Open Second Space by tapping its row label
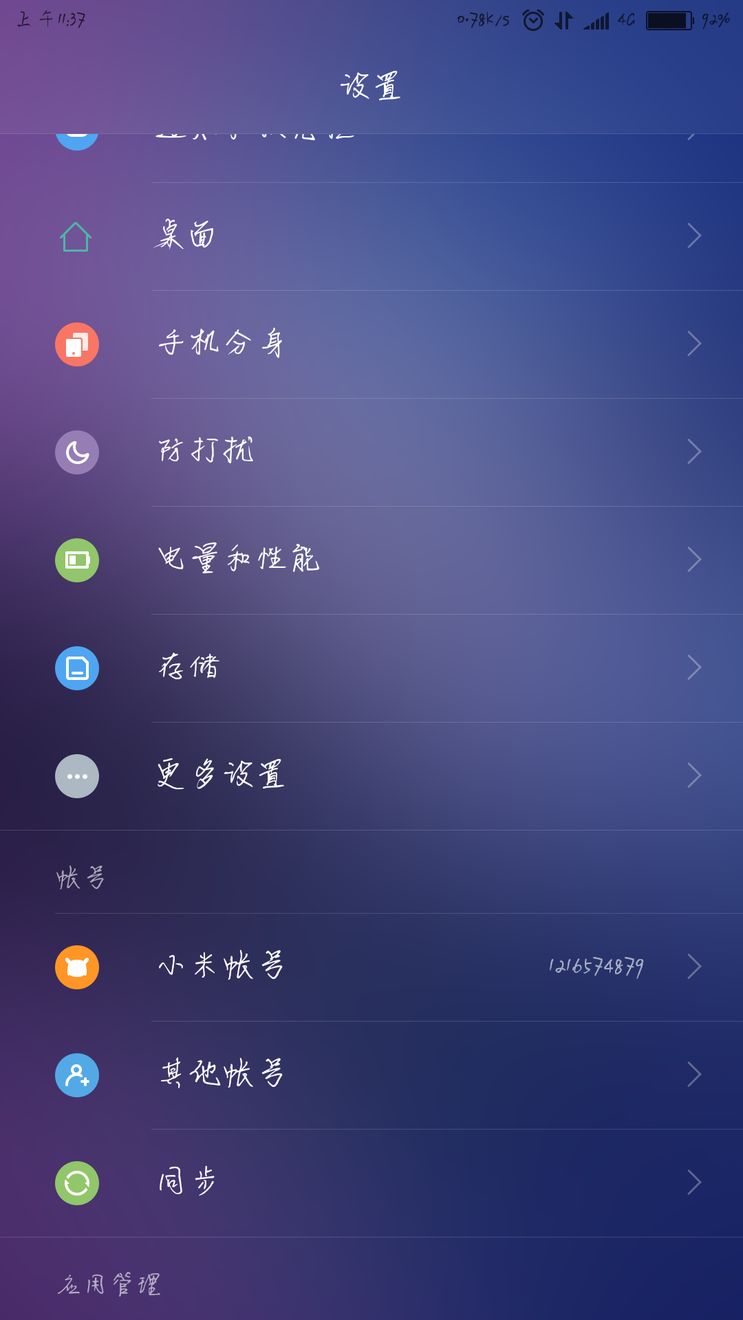Viewport: 743px width, 1320px height. coord(220,344)
